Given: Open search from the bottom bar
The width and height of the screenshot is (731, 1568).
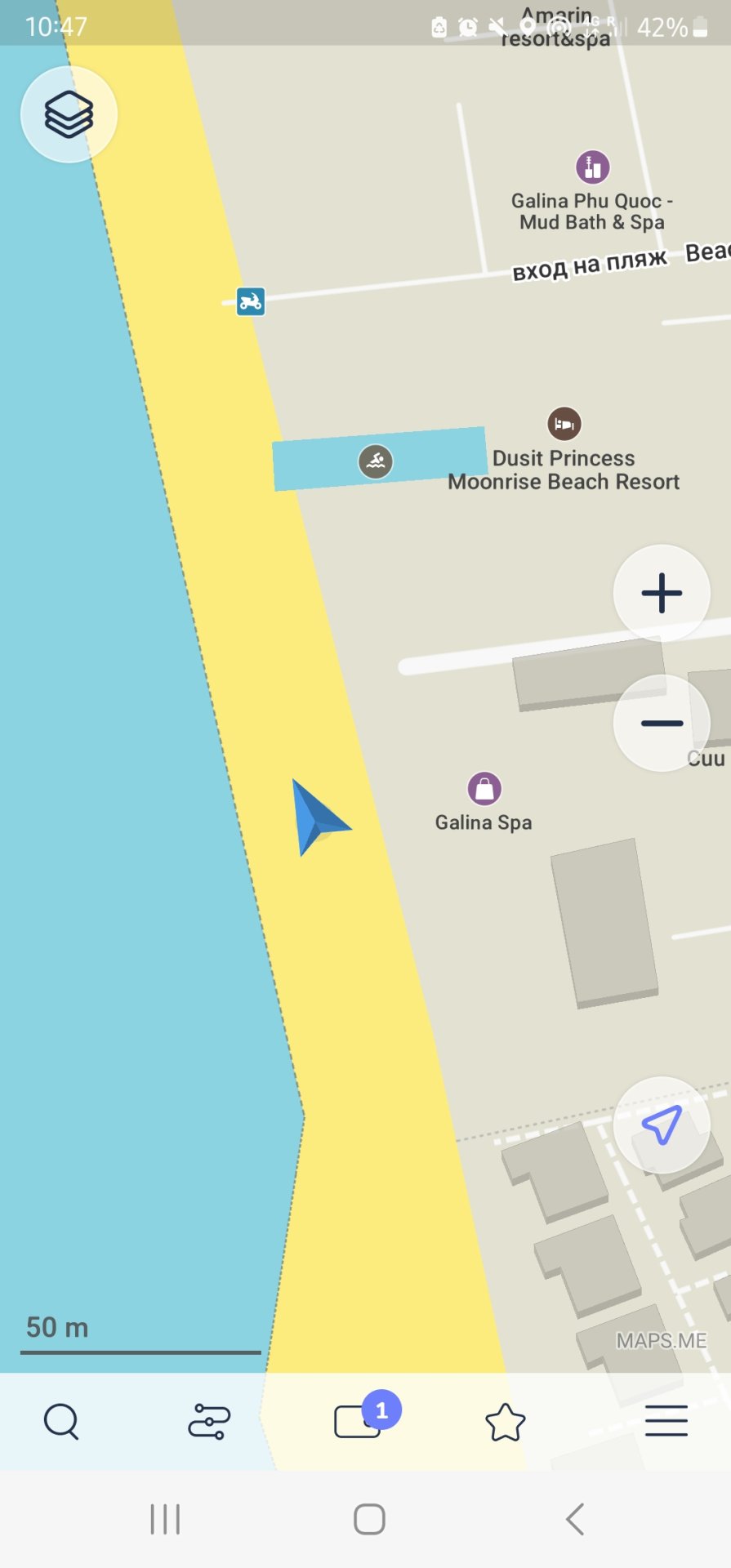Looking at the screenshot, I should click(x=61, y=1422).
